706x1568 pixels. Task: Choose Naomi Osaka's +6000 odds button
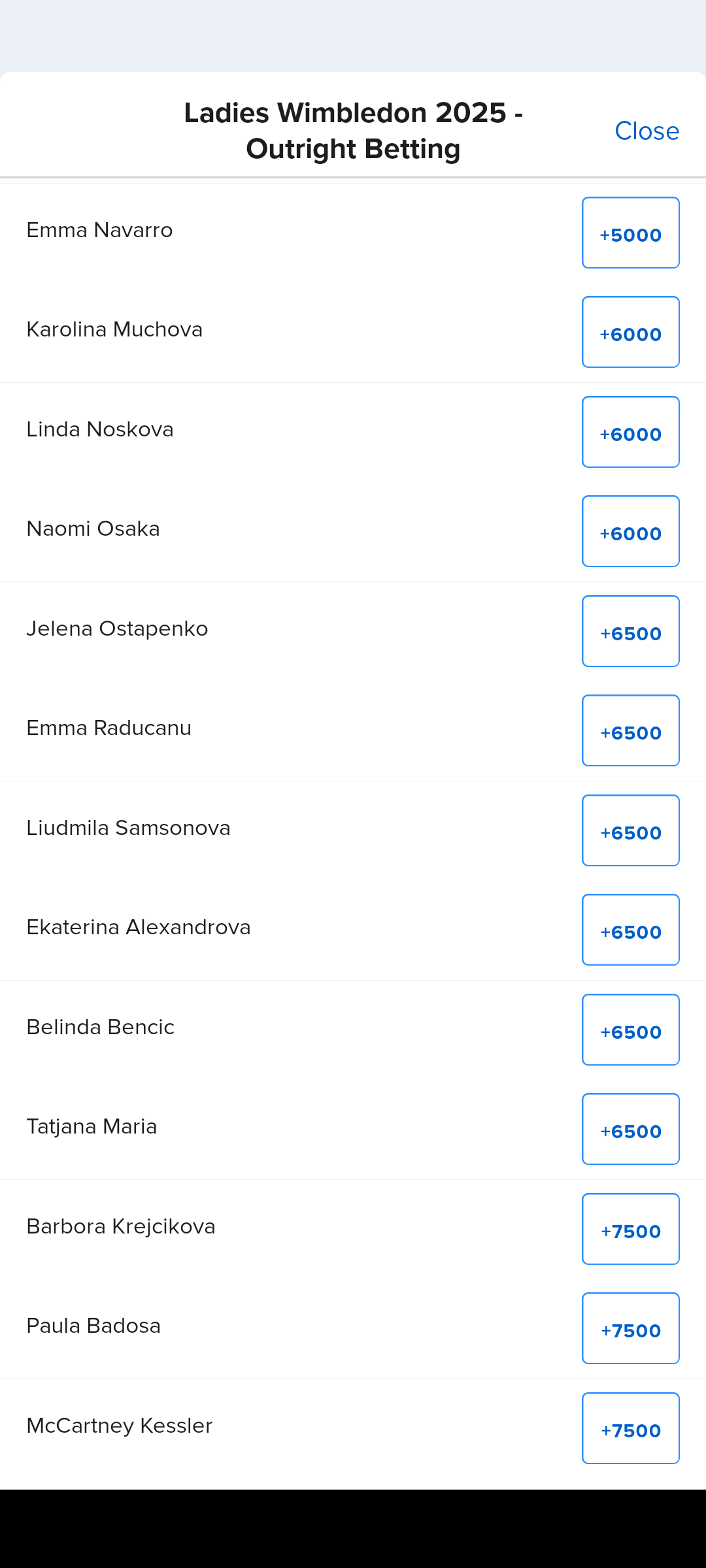coord(631,532)
